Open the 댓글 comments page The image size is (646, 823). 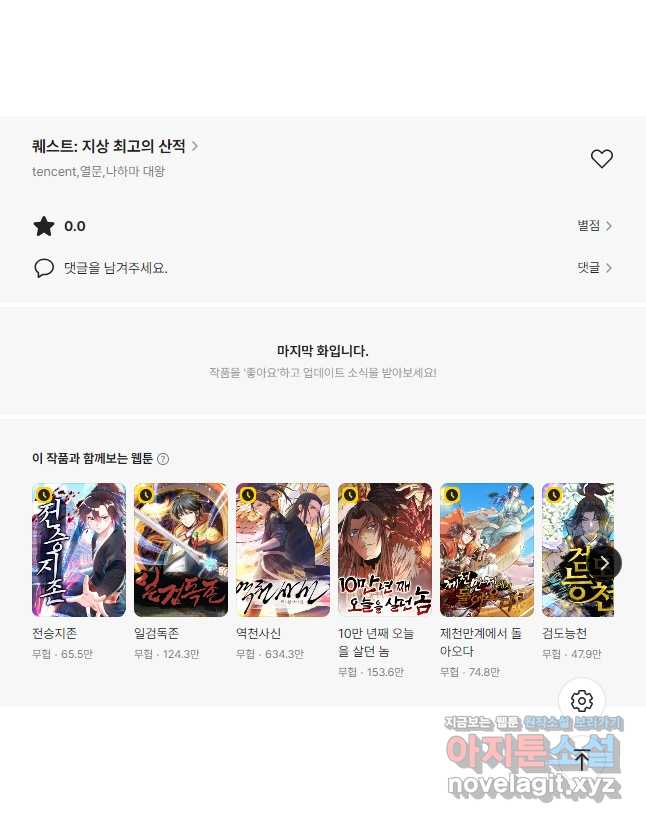(x=594, y=268)
